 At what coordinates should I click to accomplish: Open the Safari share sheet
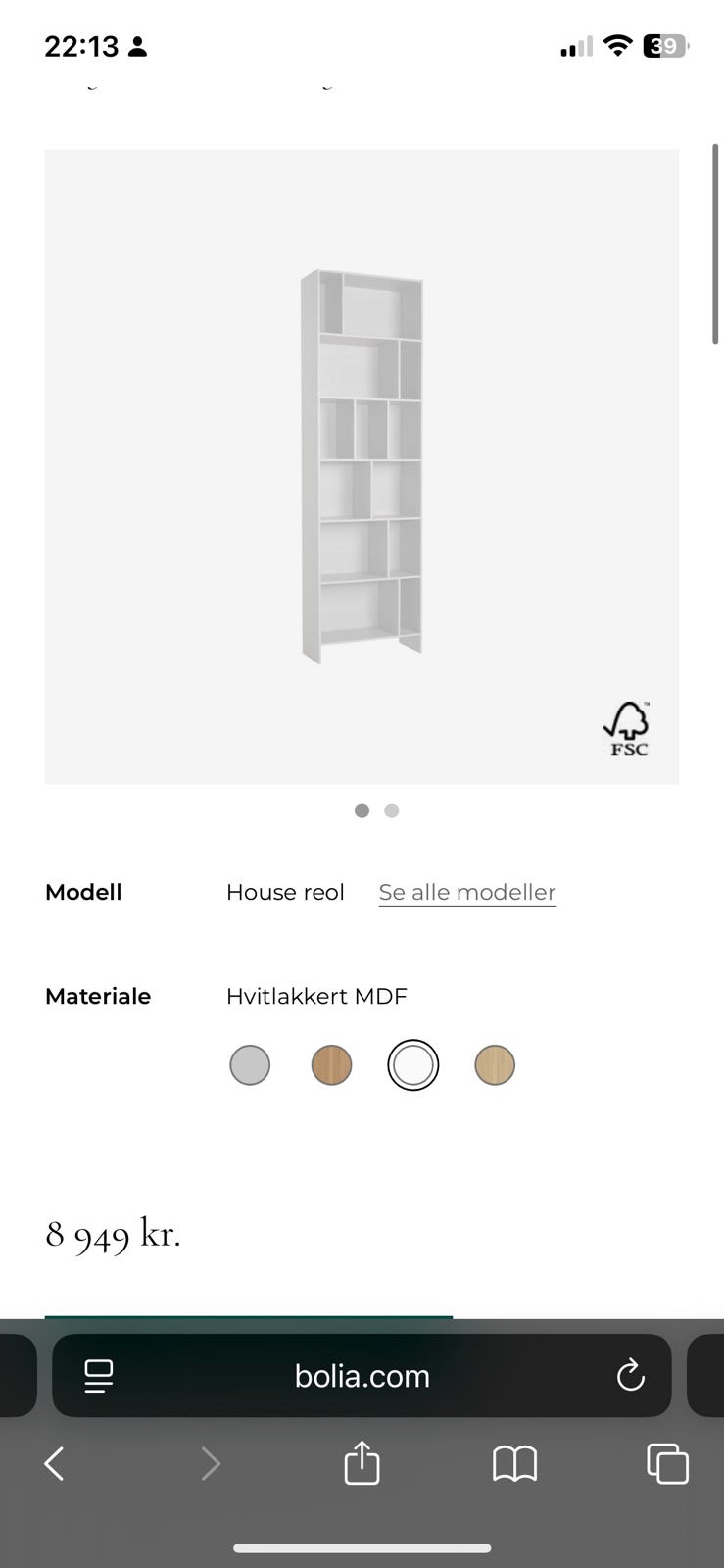362,1464
